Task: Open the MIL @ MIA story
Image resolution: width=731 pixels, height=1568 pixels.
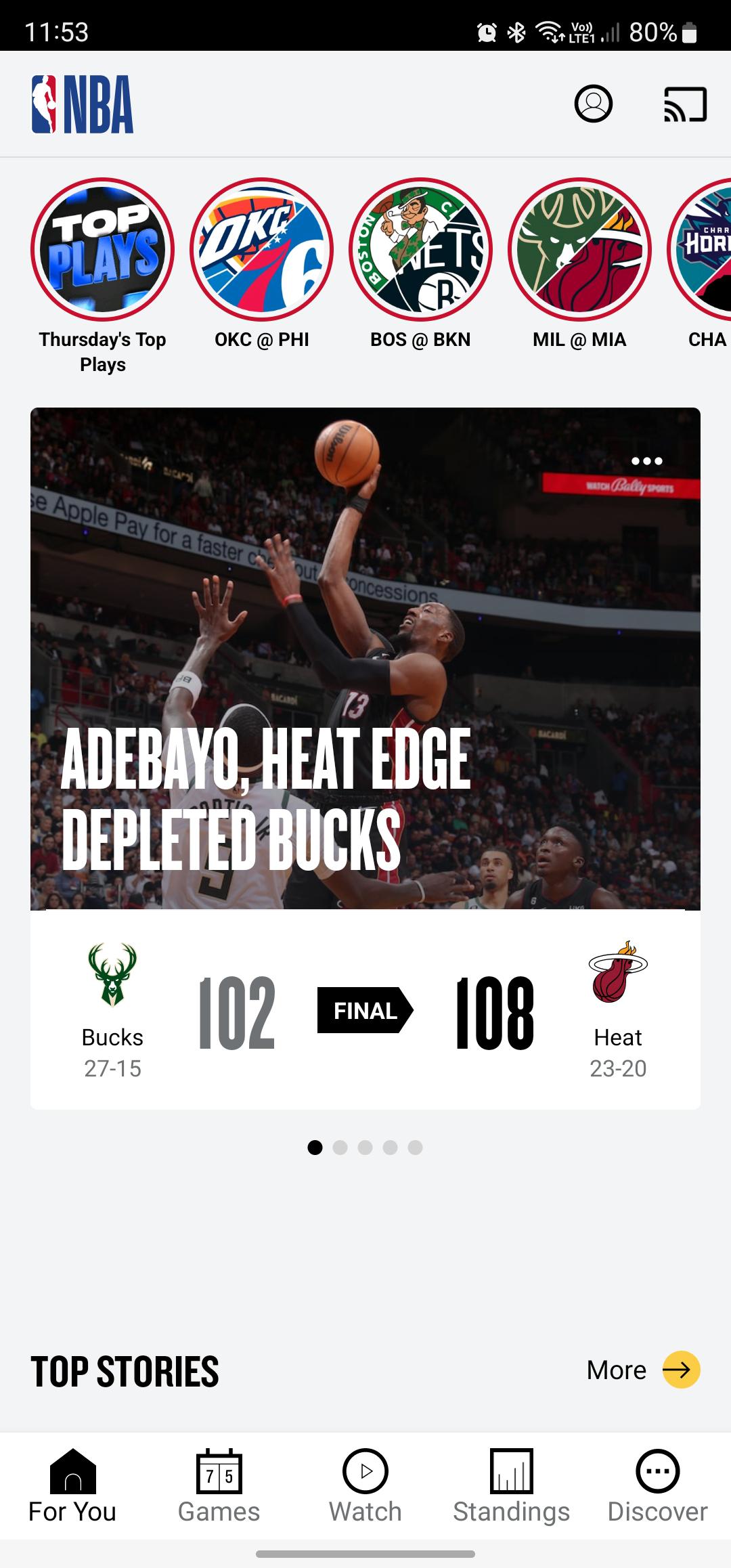Action: click(x=579, y=250)
